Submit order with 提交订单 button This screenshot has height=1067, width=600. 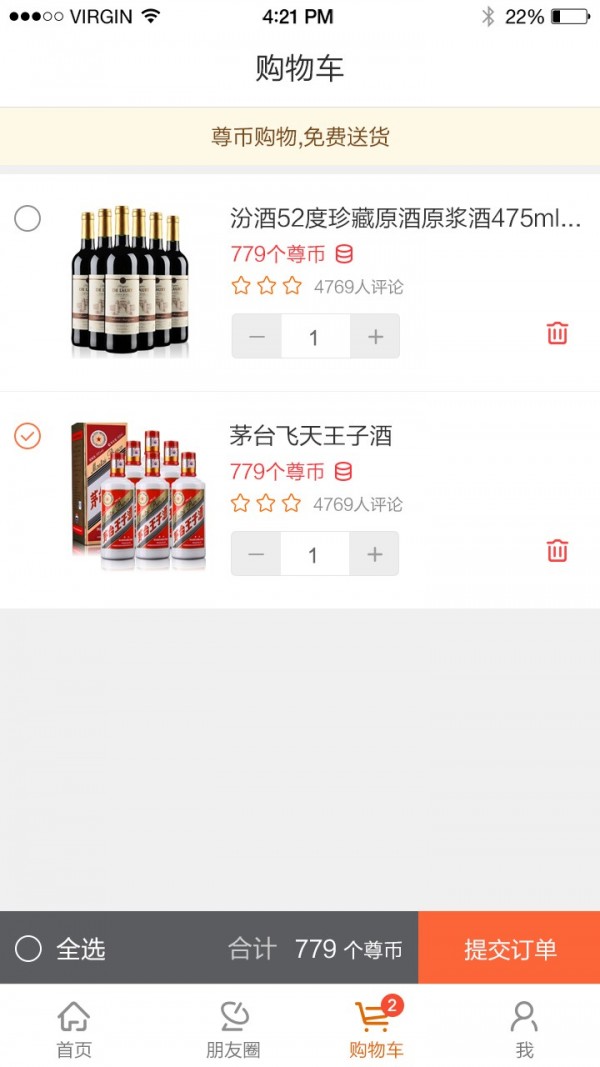point(509,948)
